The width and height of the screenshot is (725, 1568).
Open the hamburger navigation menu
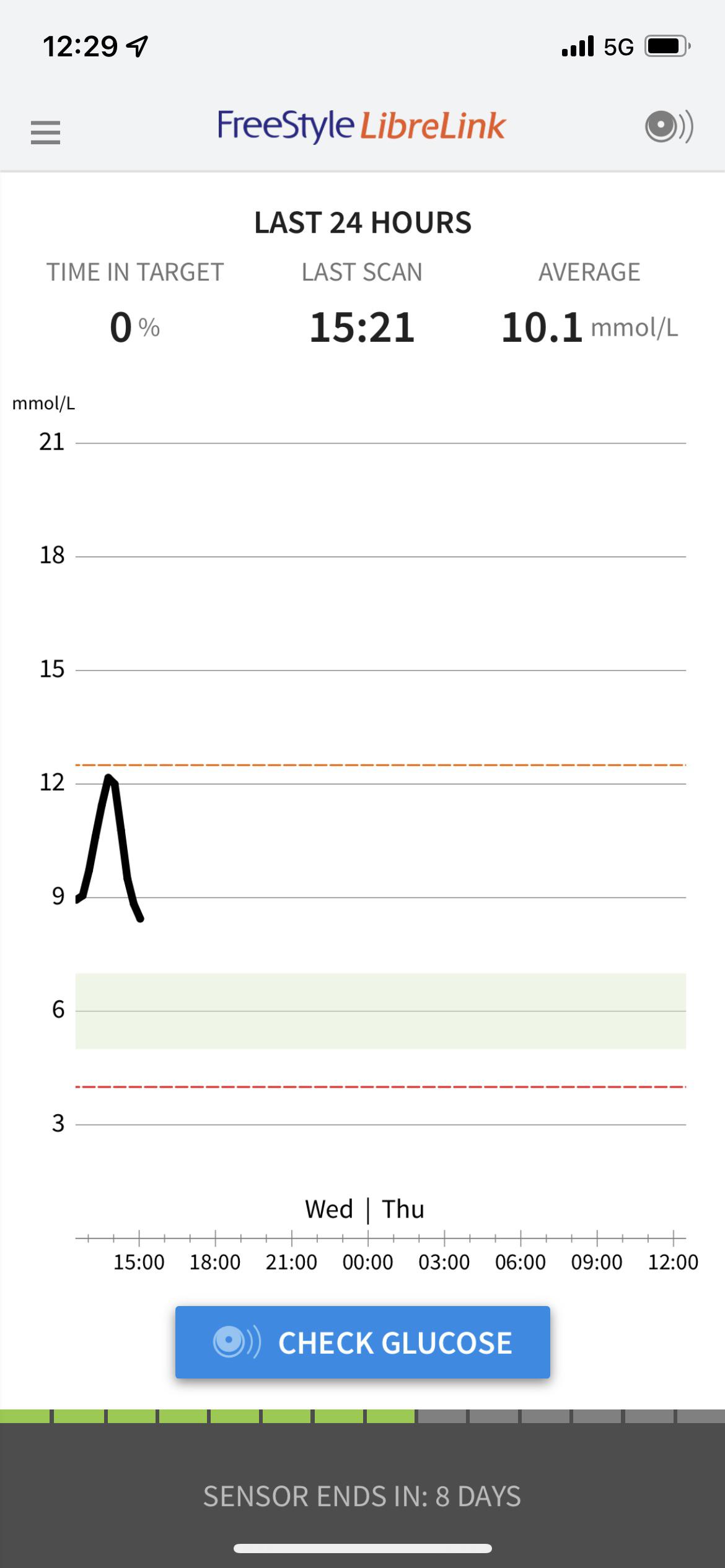pos(45,132)
